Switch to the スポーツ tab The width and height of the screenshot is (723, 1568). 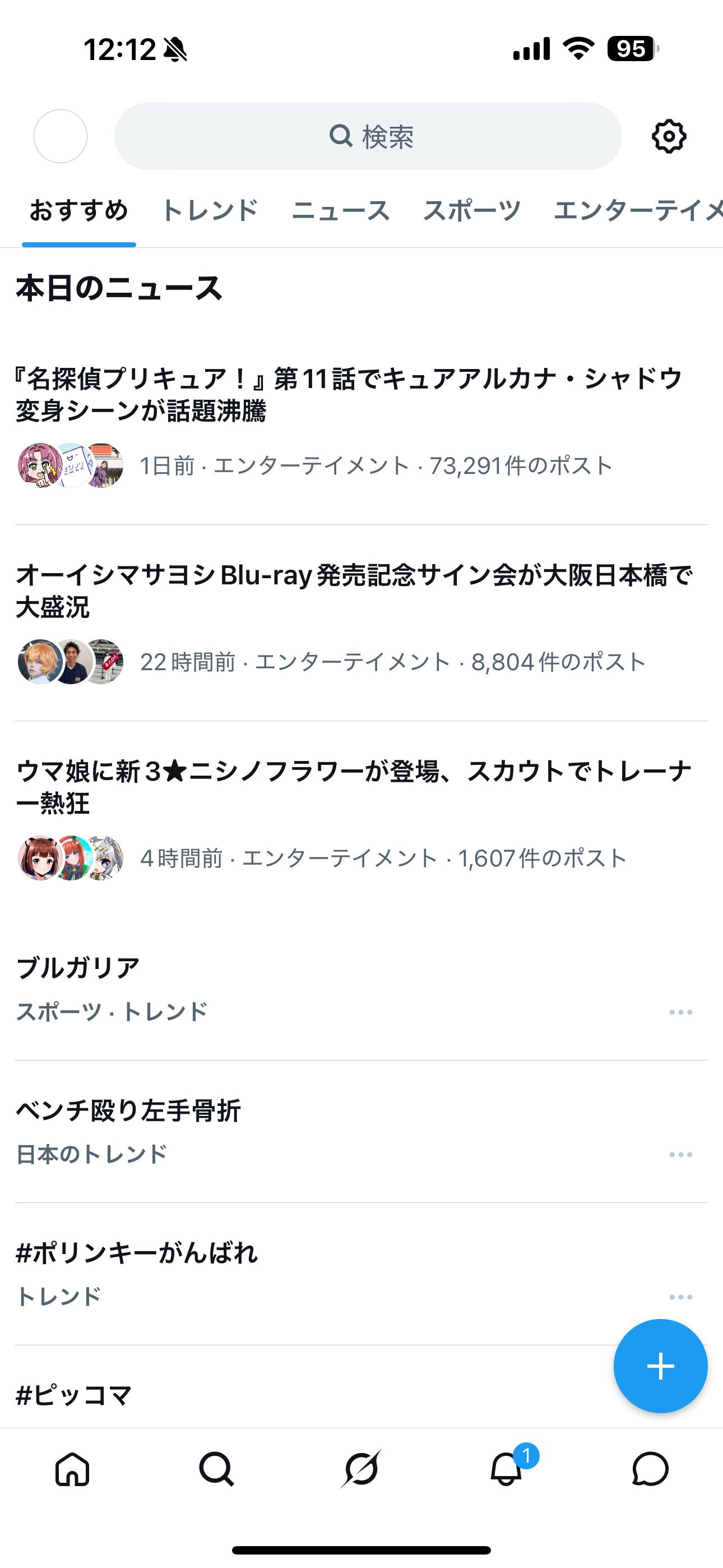(x=472, y=211)
